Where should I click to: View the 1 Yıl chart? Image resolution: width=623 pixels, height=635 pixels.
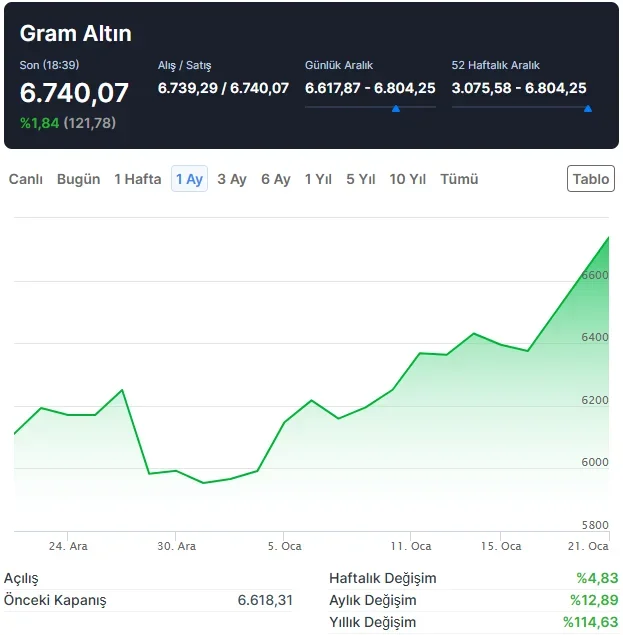coord(318,179)
